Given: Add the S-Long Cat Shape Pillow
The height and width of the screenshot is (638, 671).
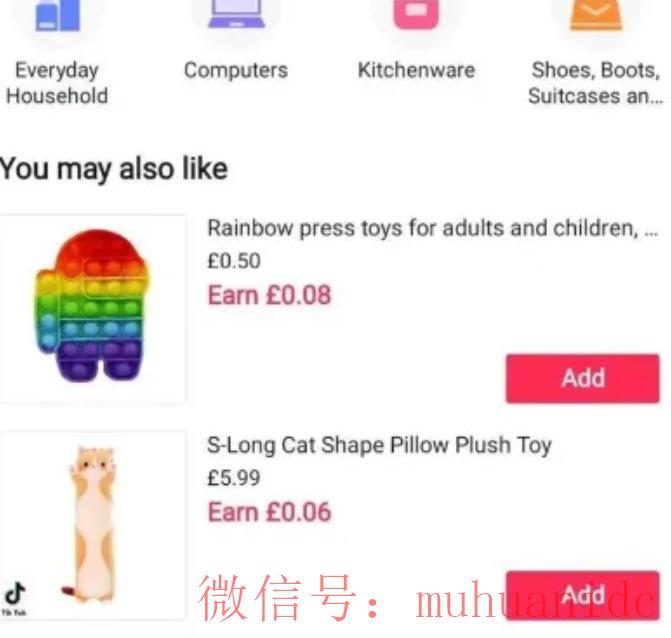Looking at the screenshot, I should [582, 596].
